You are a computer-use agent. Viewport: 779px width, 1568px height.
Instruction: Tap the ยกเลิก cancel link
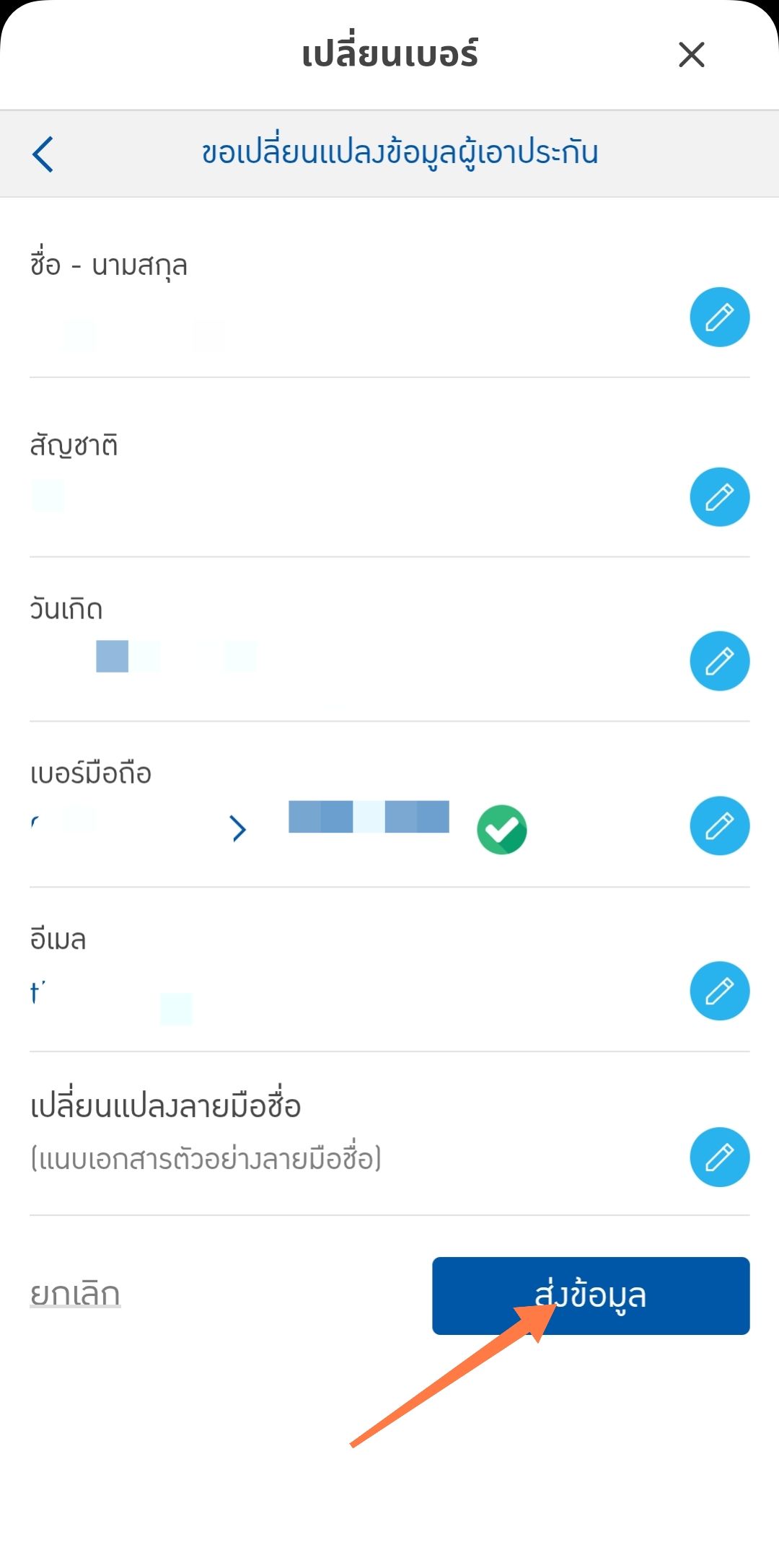(75, 1294)
